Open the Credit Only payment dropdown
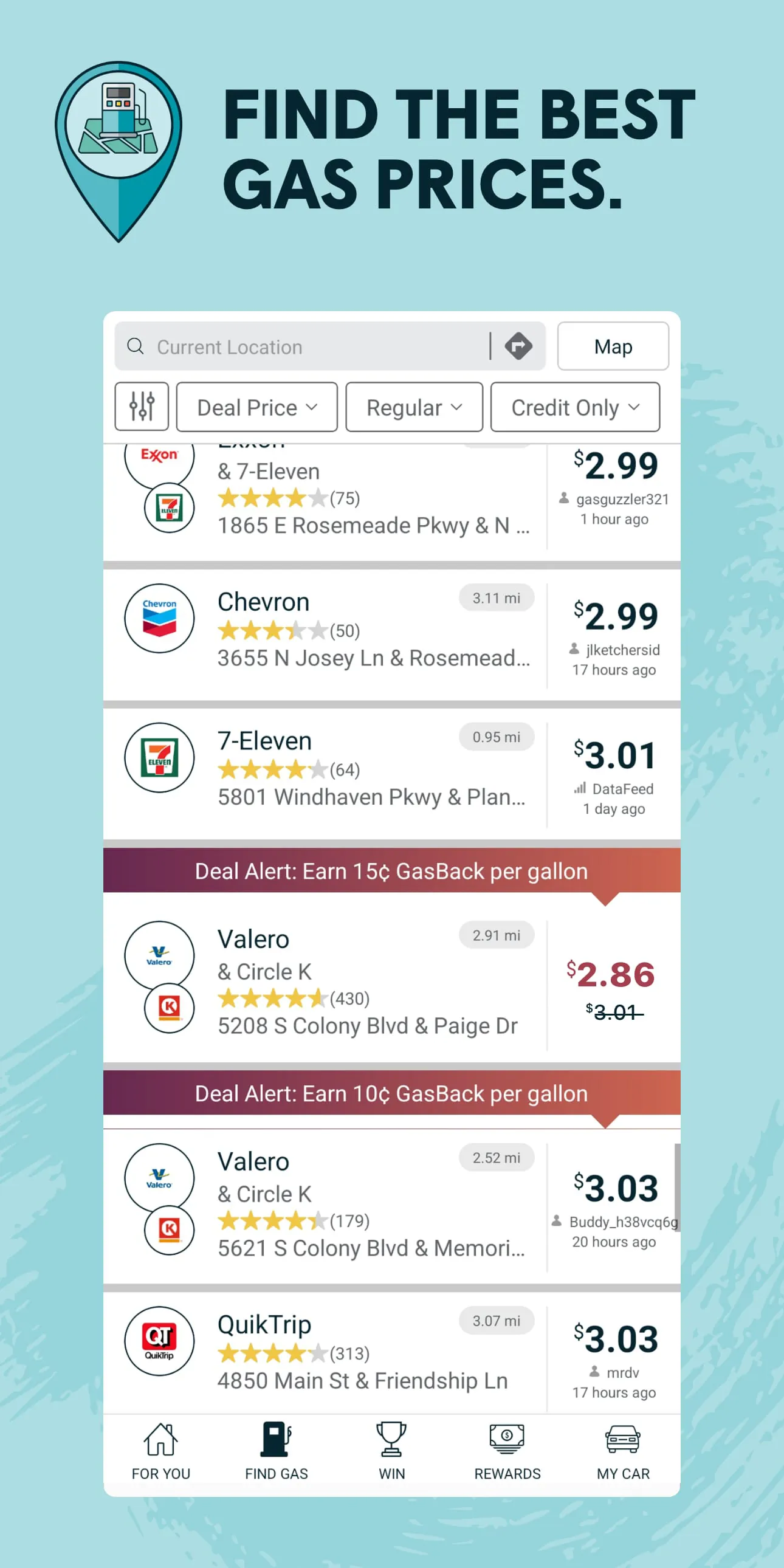Image resolution: width=784 pixels, height=1568 pixels. coord(574,407)
